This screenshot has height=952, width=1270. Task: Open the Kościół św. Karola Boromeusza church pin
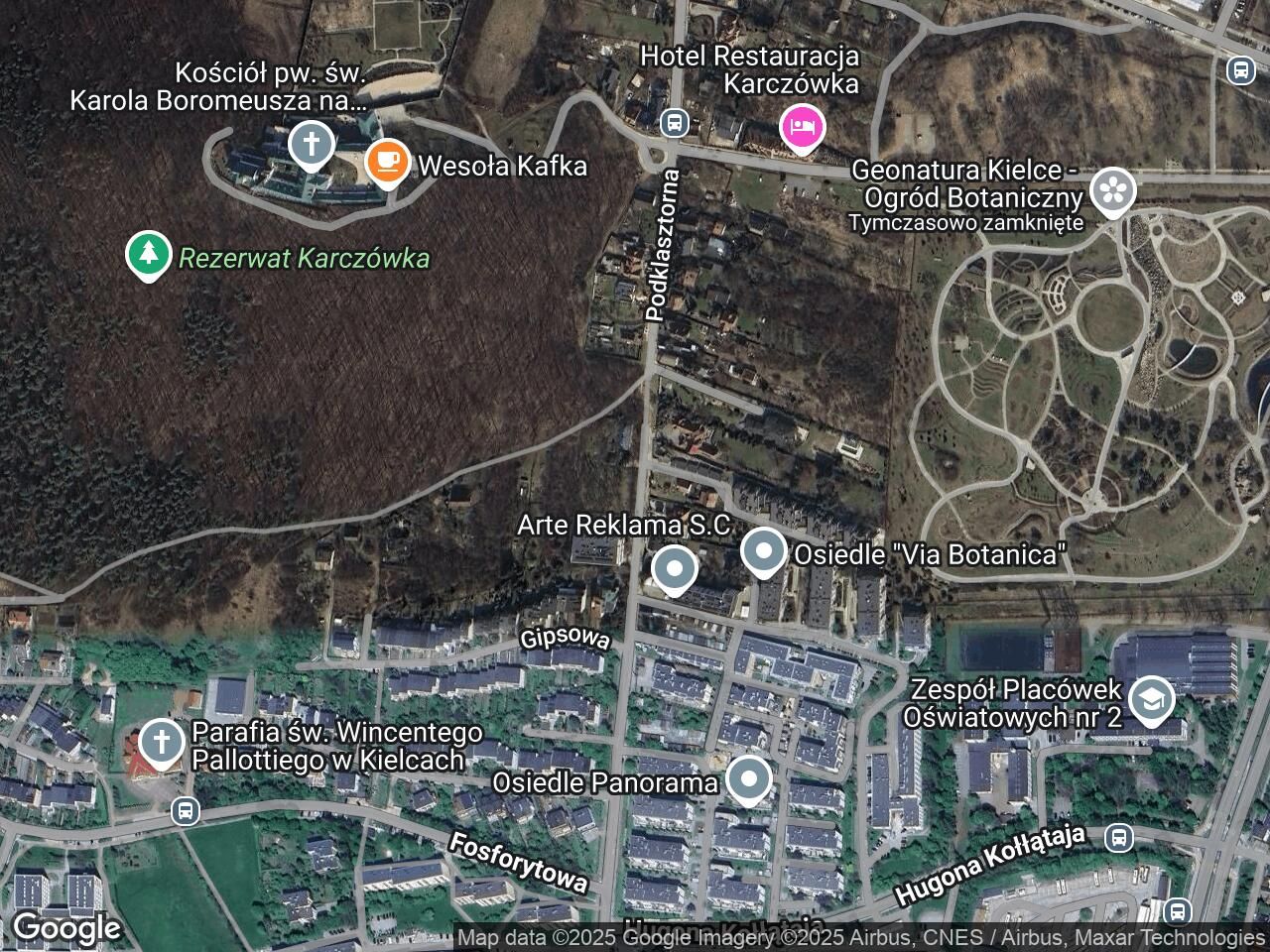[x=311, y=145]
